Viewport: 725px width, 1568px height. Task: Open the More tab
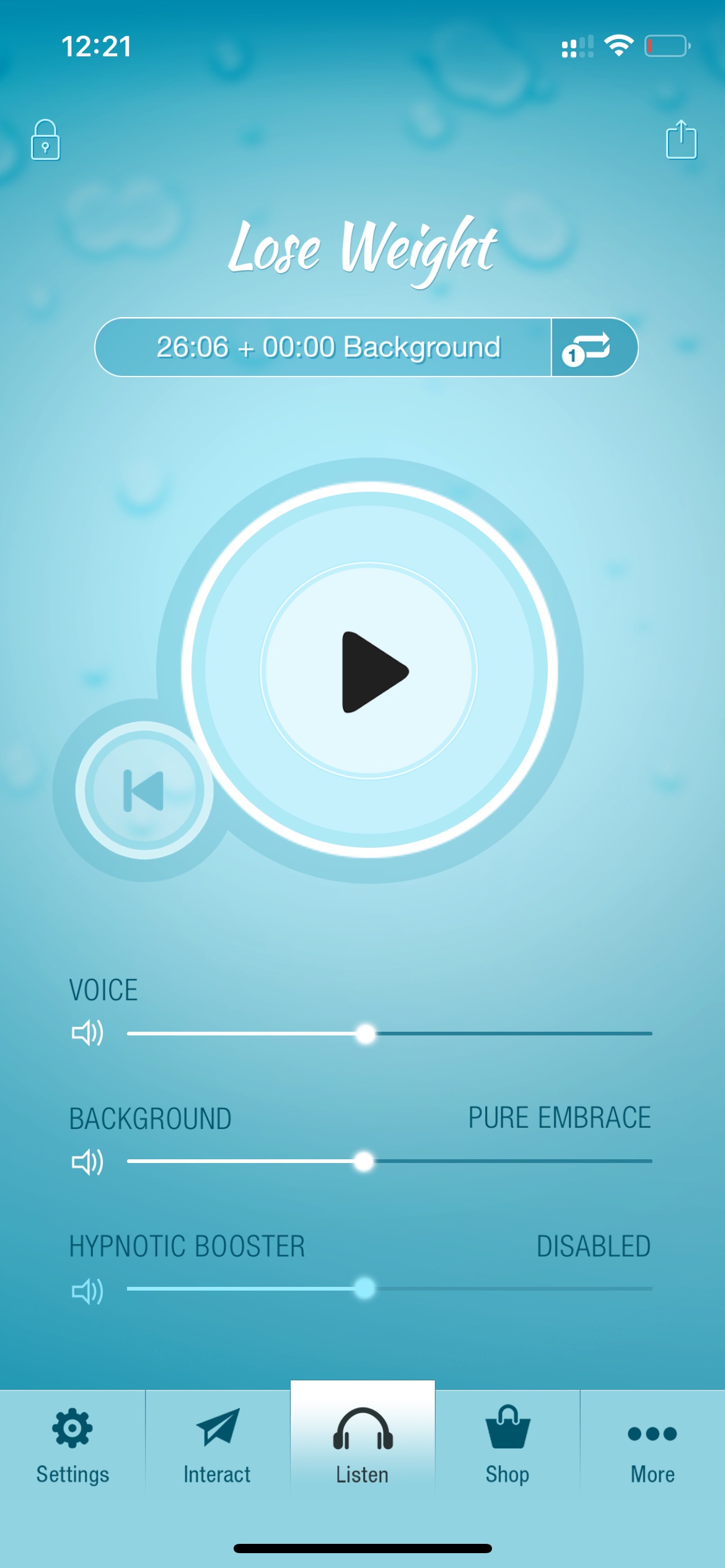point(652,1446)
